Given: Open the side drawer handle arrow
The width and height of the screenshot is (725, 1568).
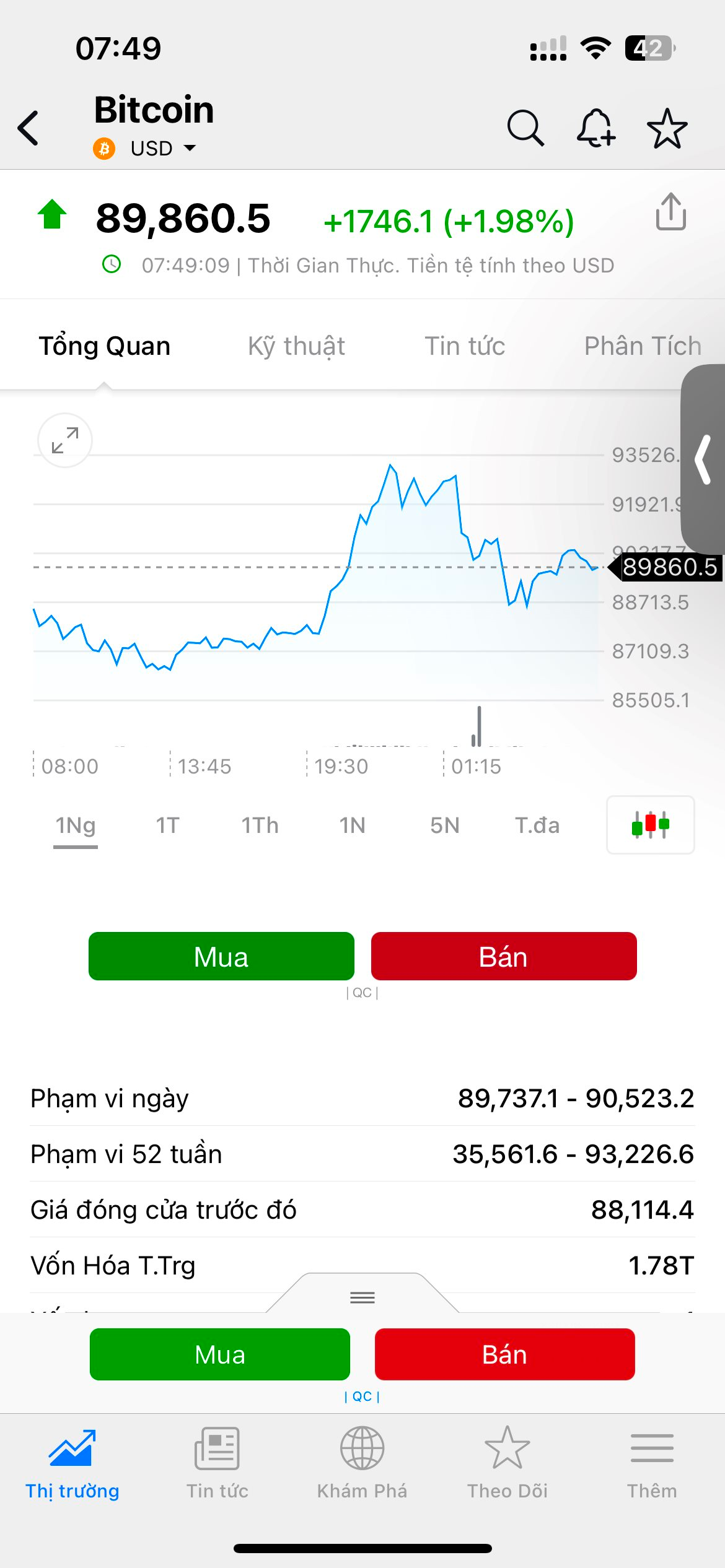Looking at the screenshot, I should 703,460.
